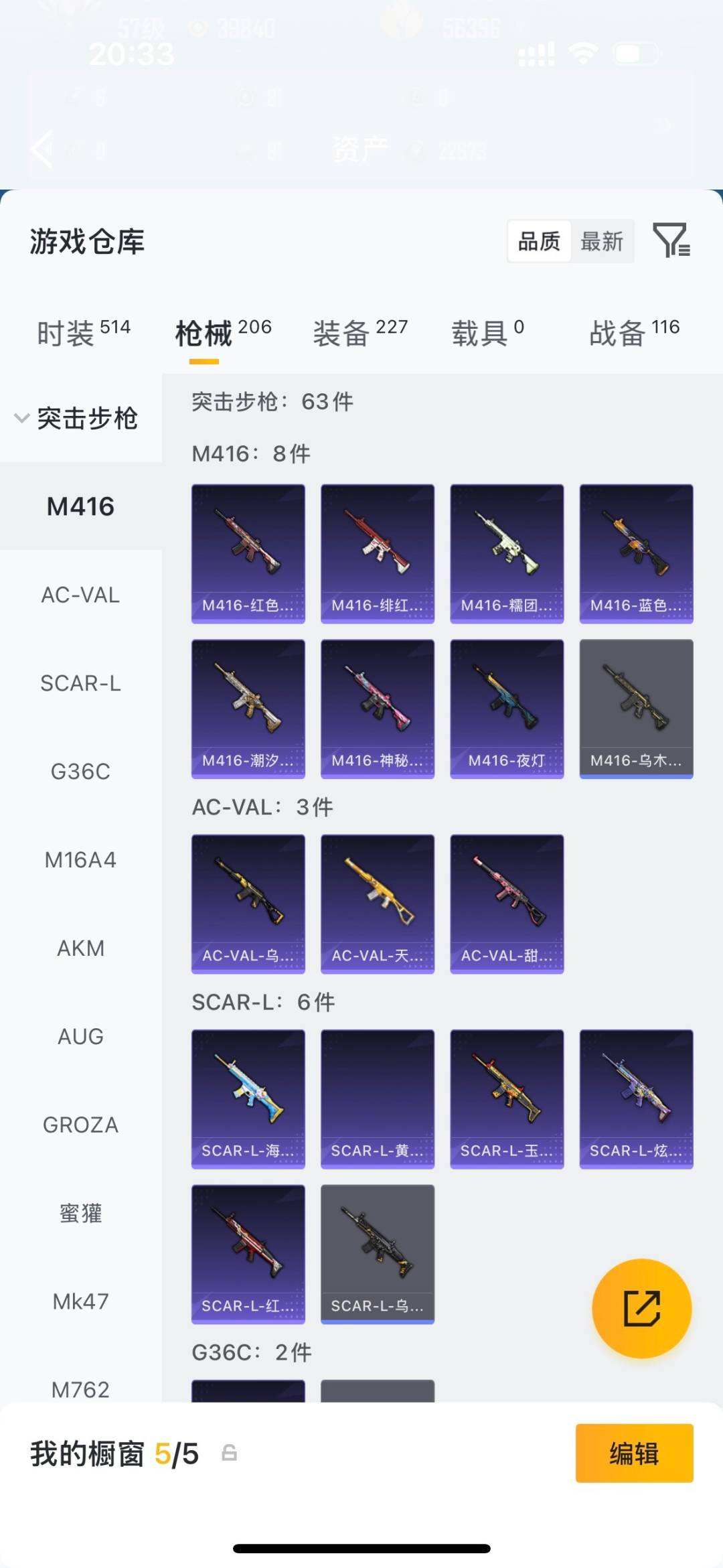Viewport: 723px width, 1568px height.
Task: Tap the orange floating share button
Action: tap(641, 1309)
